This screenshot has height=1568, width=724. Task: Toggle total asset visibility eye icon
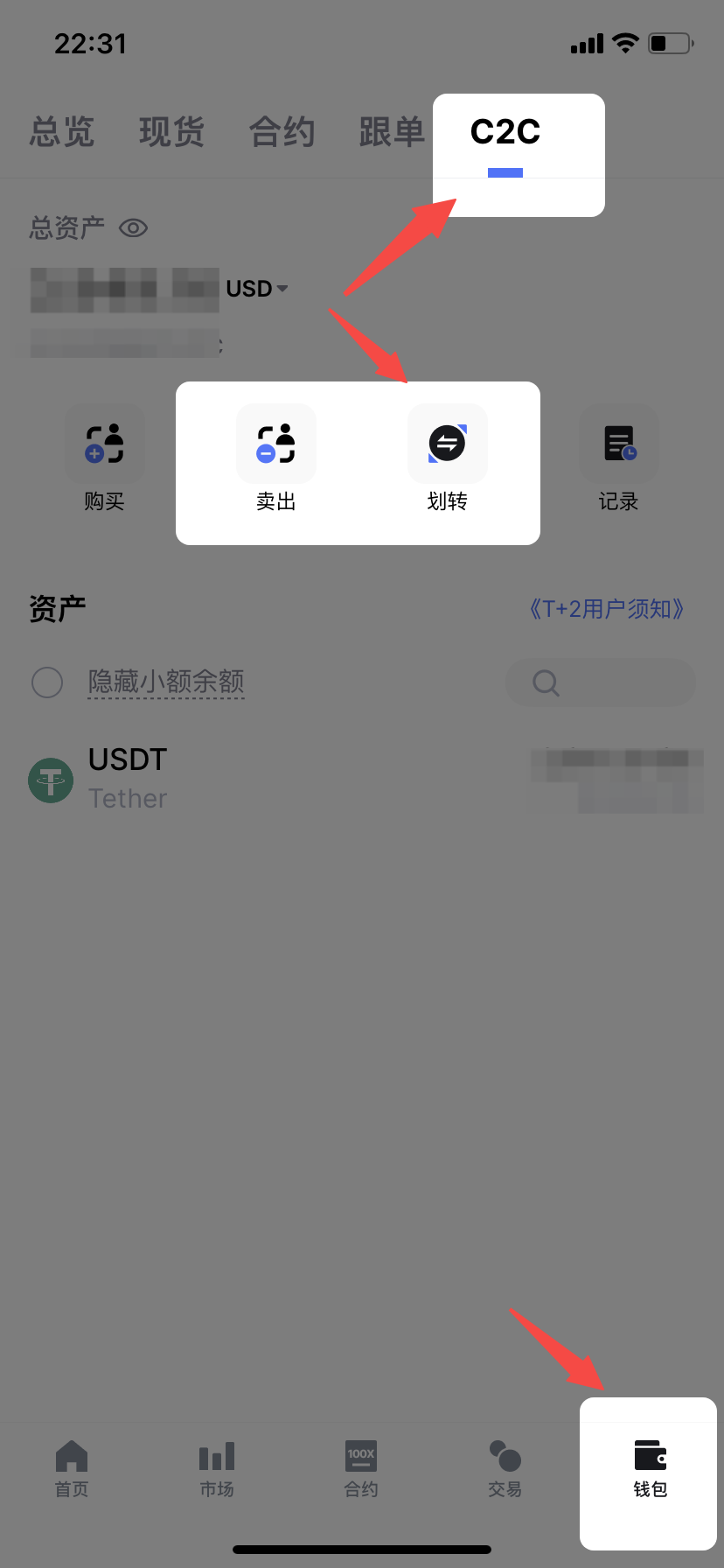tap(133, 228)
